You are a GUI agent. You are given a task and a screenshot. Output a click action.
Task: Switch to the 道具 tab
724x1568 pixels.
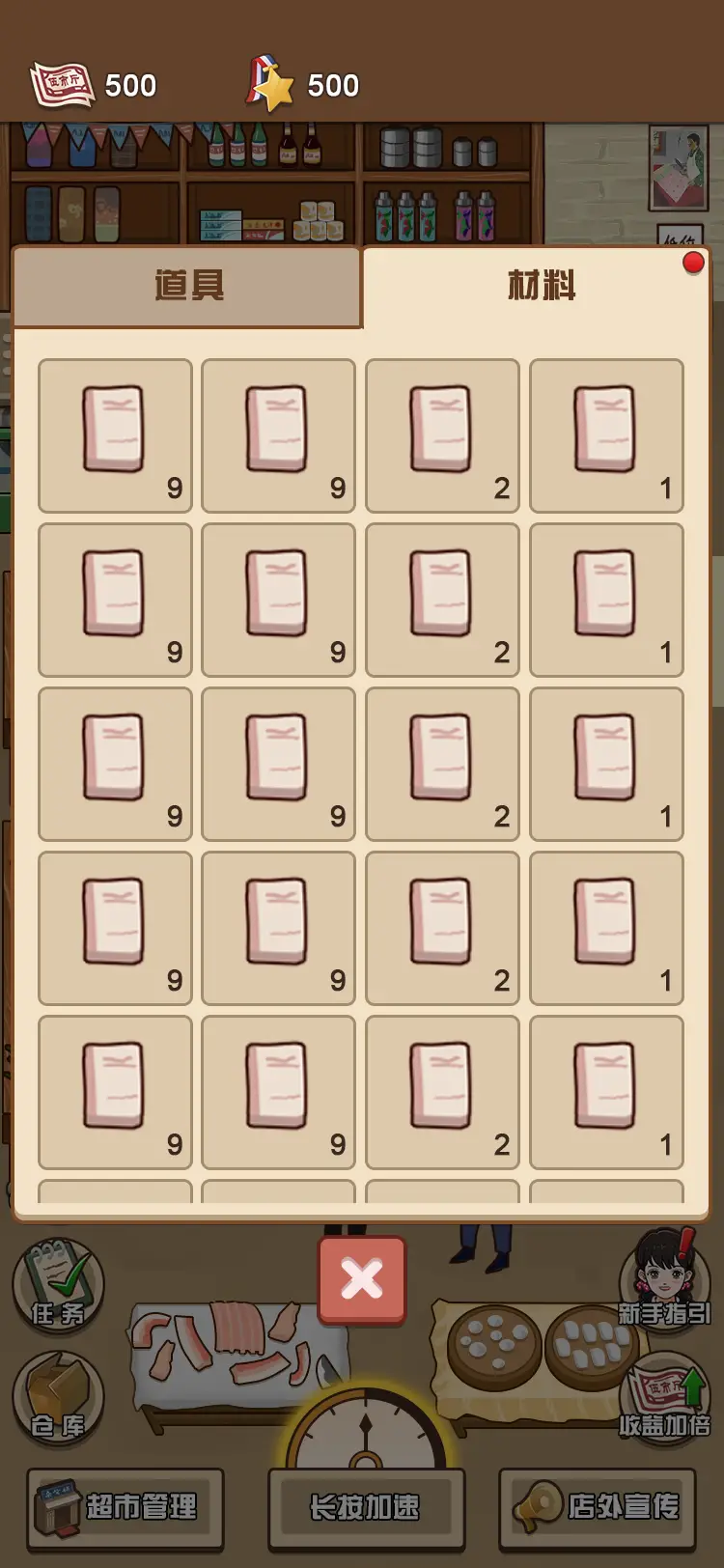click(187, 286)
